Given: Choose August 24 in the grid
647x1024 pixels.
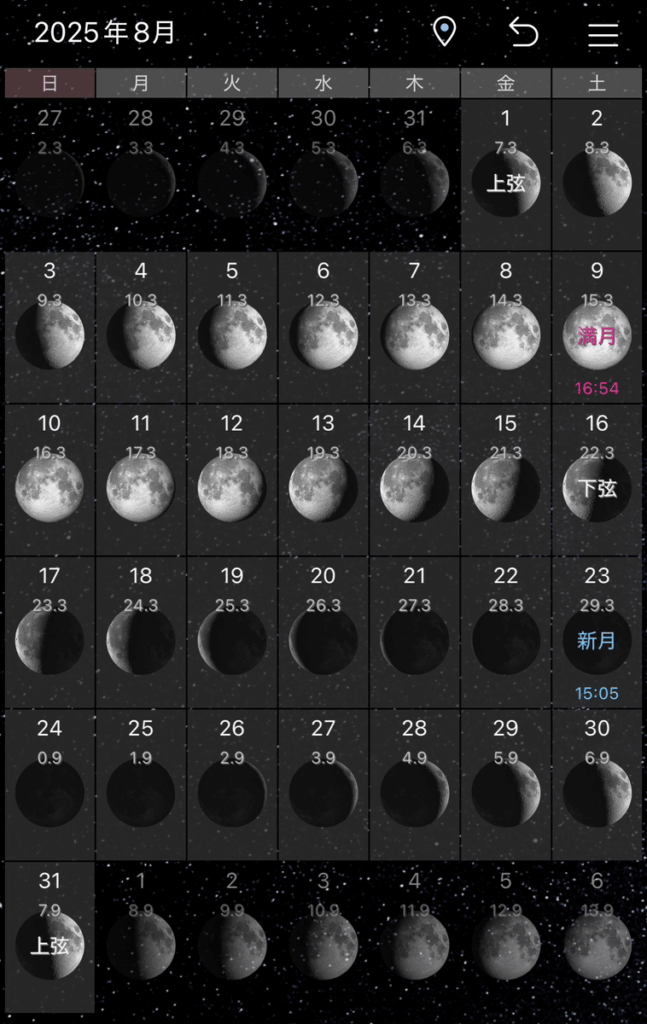Looking at the screenshot, I should point(50,785).
